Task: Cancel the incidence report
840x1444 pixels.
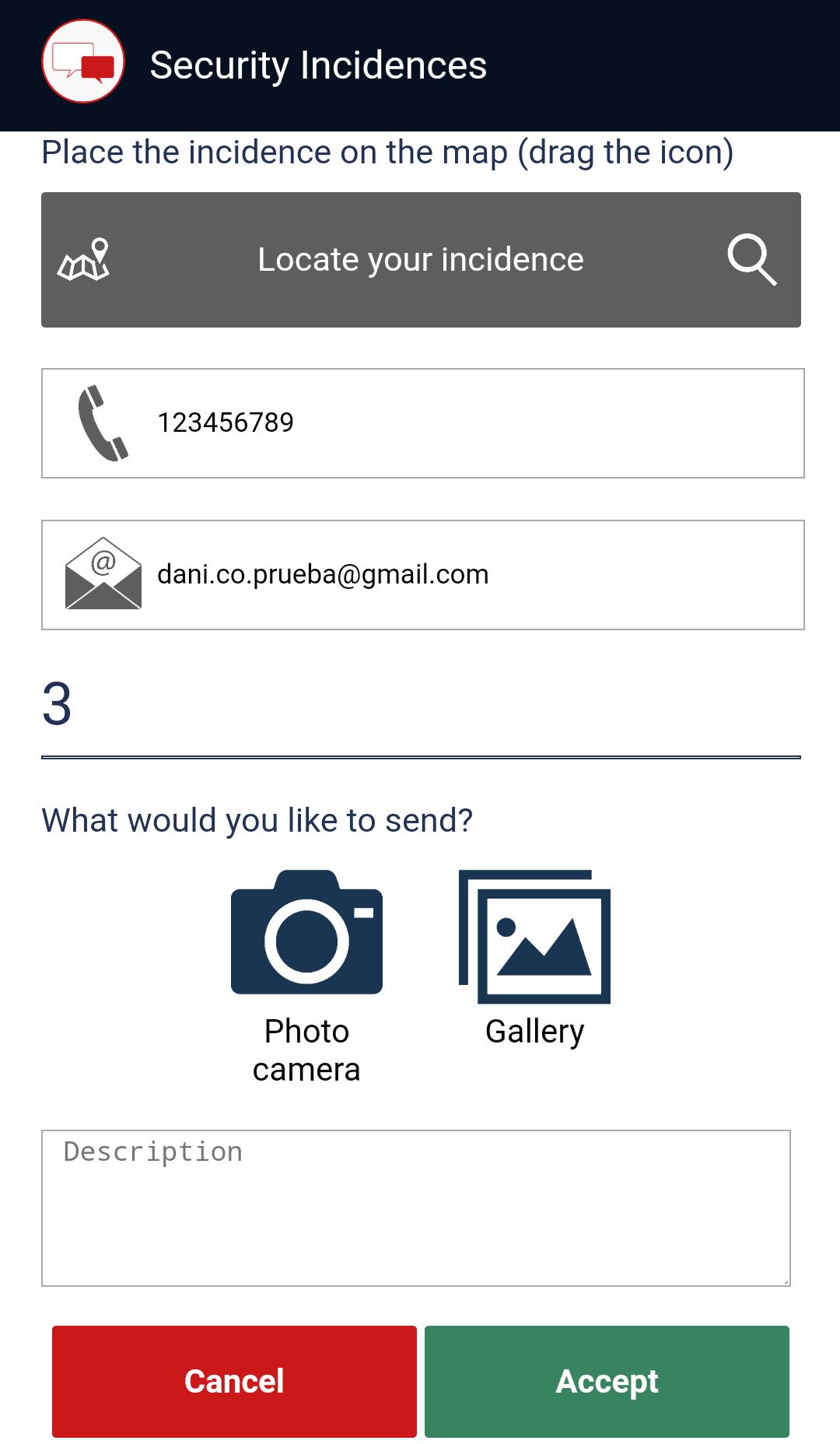Action: (234, 1382)
